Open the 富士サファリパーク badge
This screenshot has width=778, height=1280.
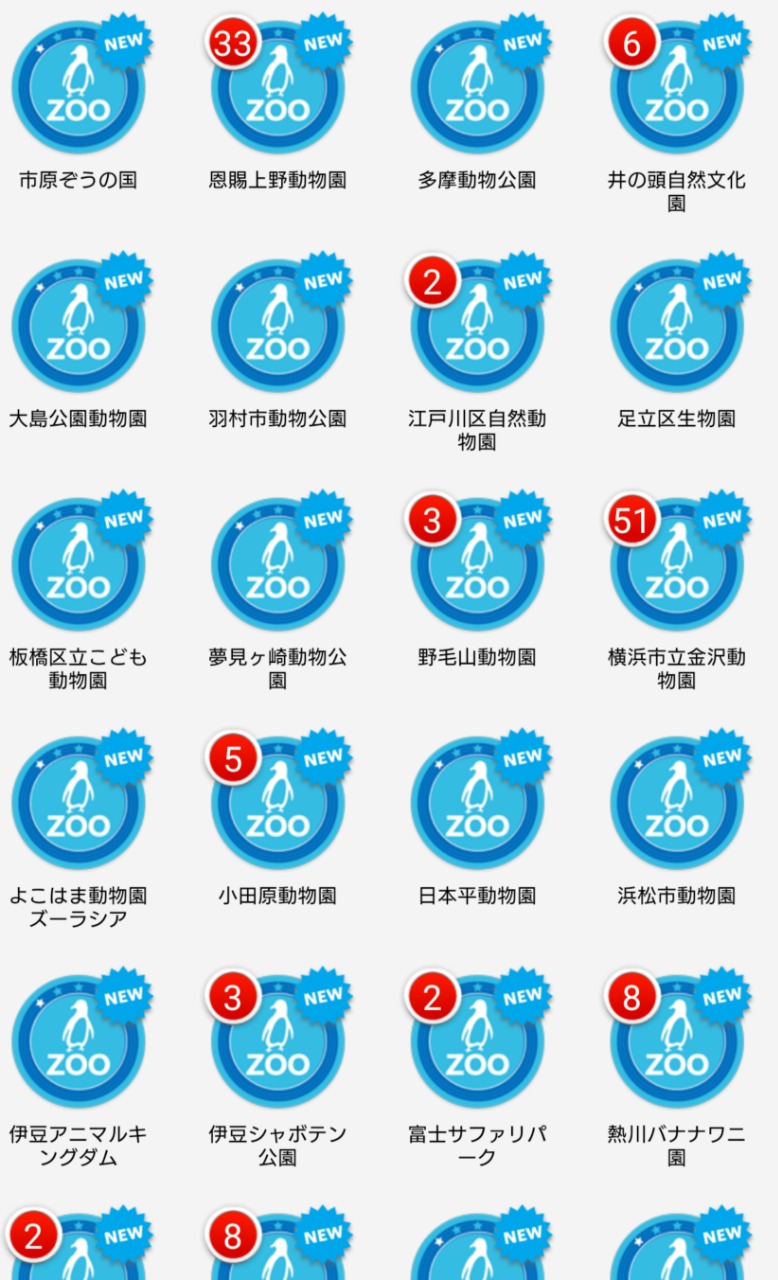pyautogui.click(x=478, y=1042)
